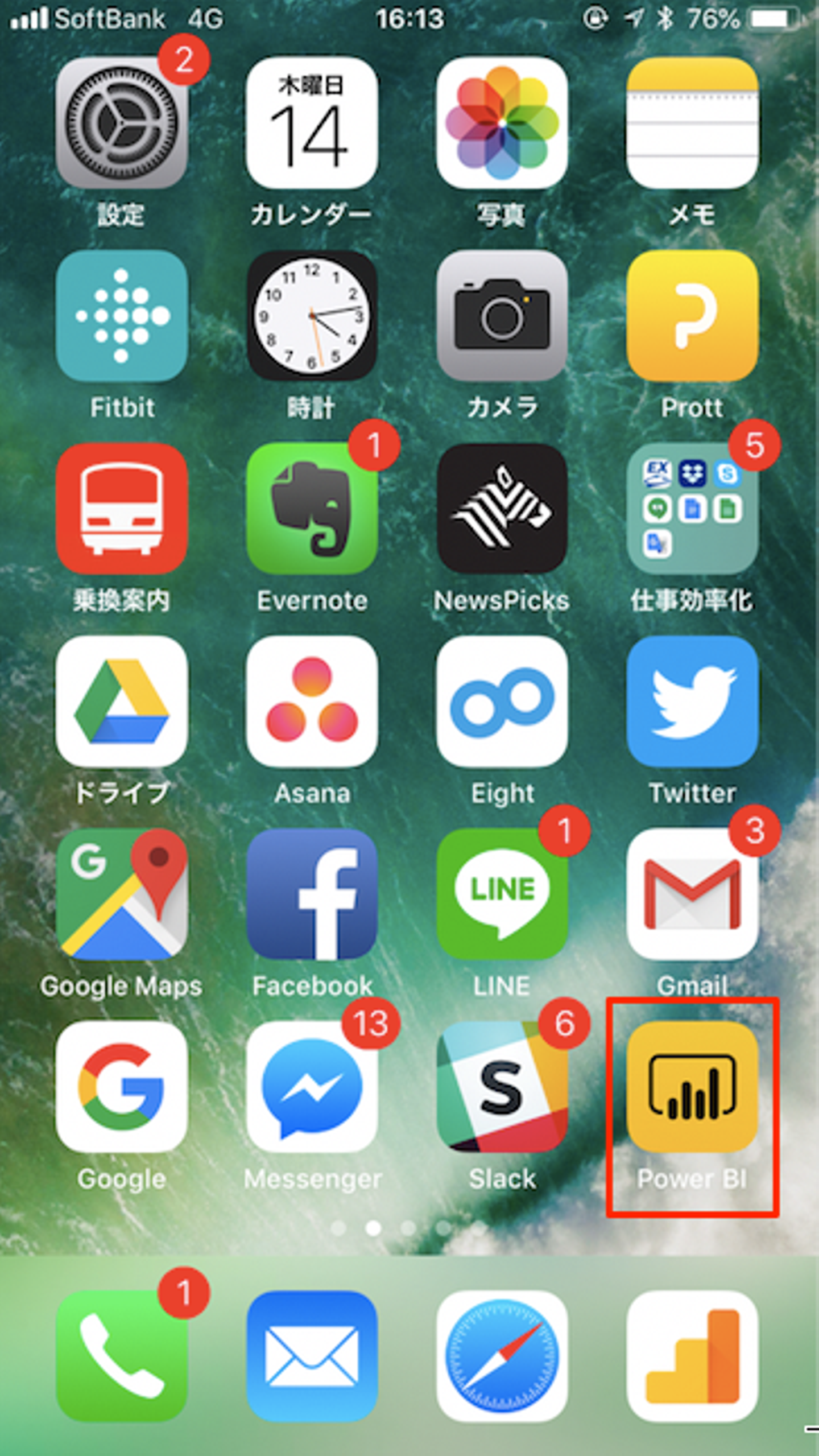Launch Safari from the dock
Image resolution: width=819 pixels, height=1456 pixels.
pos(502,1356)
